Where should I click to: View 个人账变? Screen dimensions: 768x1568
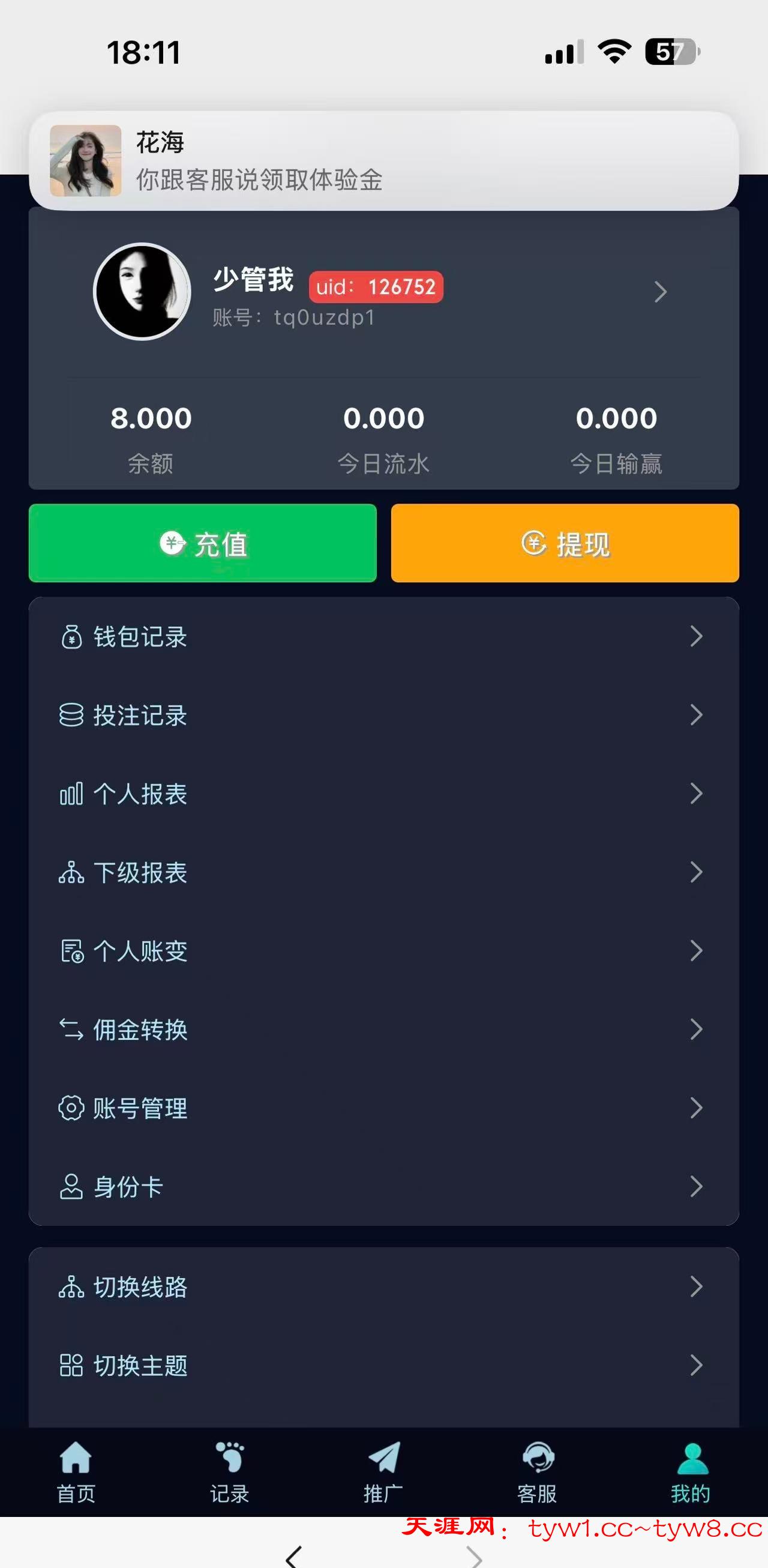(383, 951)
